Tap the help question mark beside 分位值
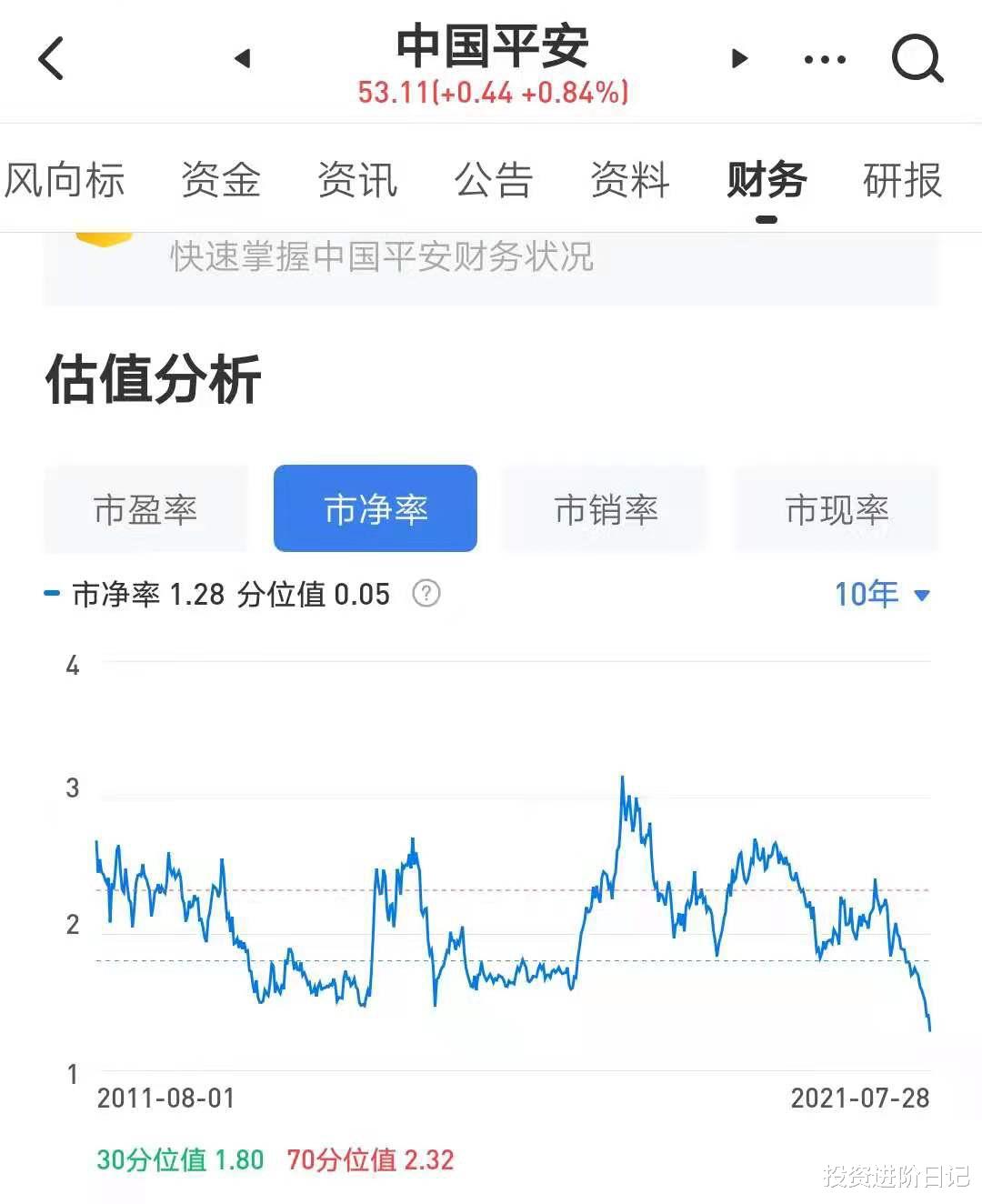 pos(426,594)
